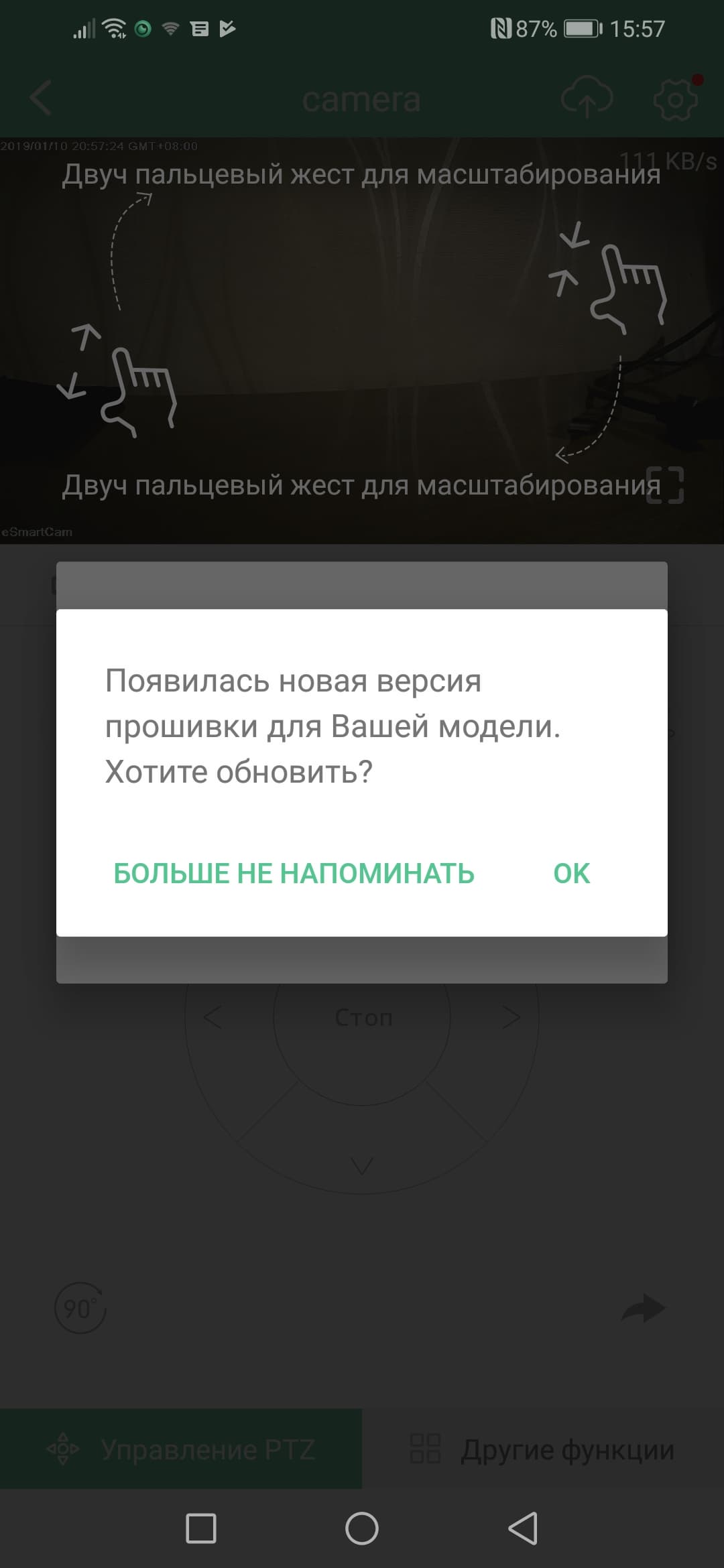Confirm firmware update with OK
The height and width of the screenshot is (1568, 724).
571,873
